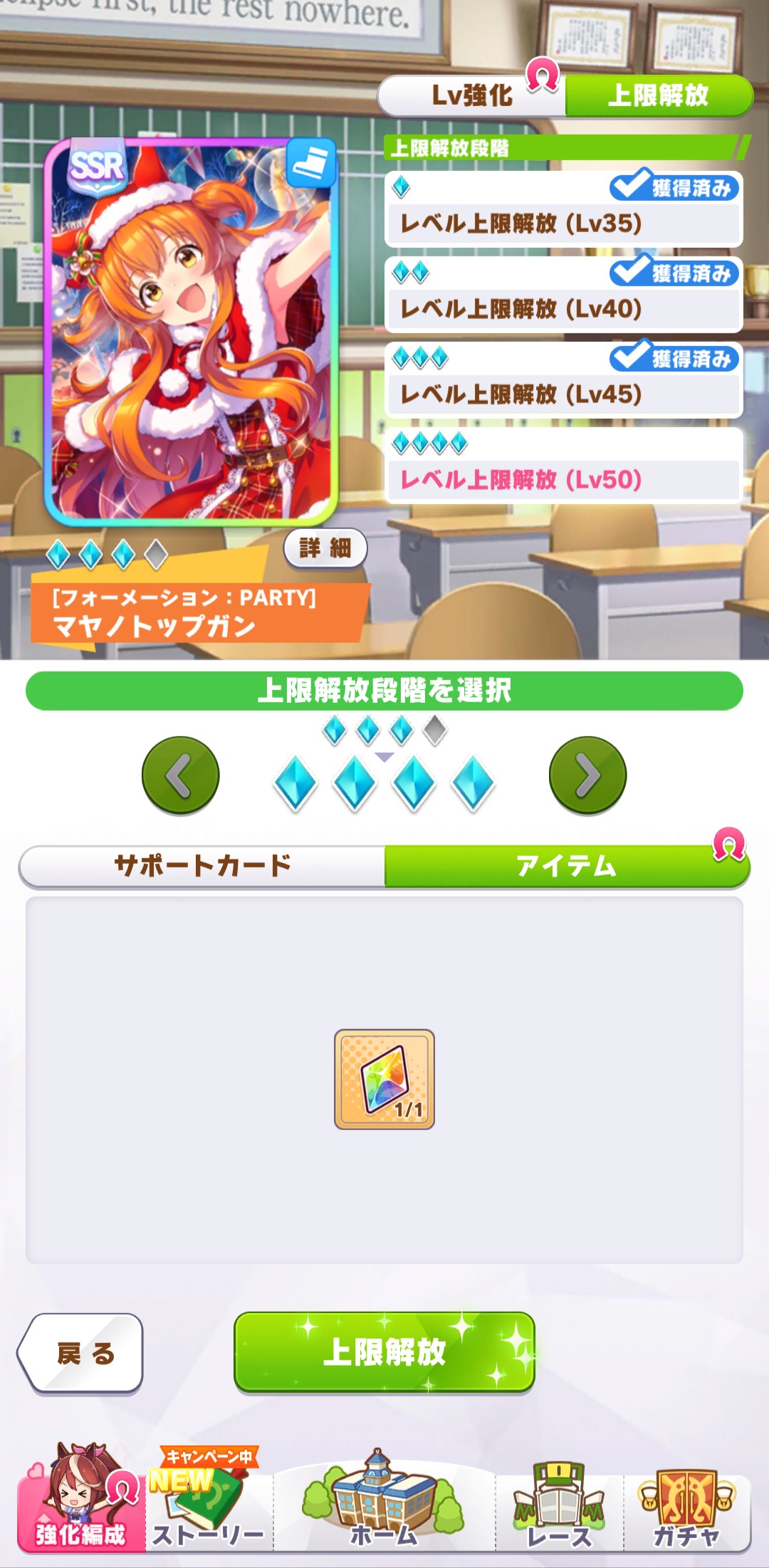Open card details with 詳細 button

(325, 548)
